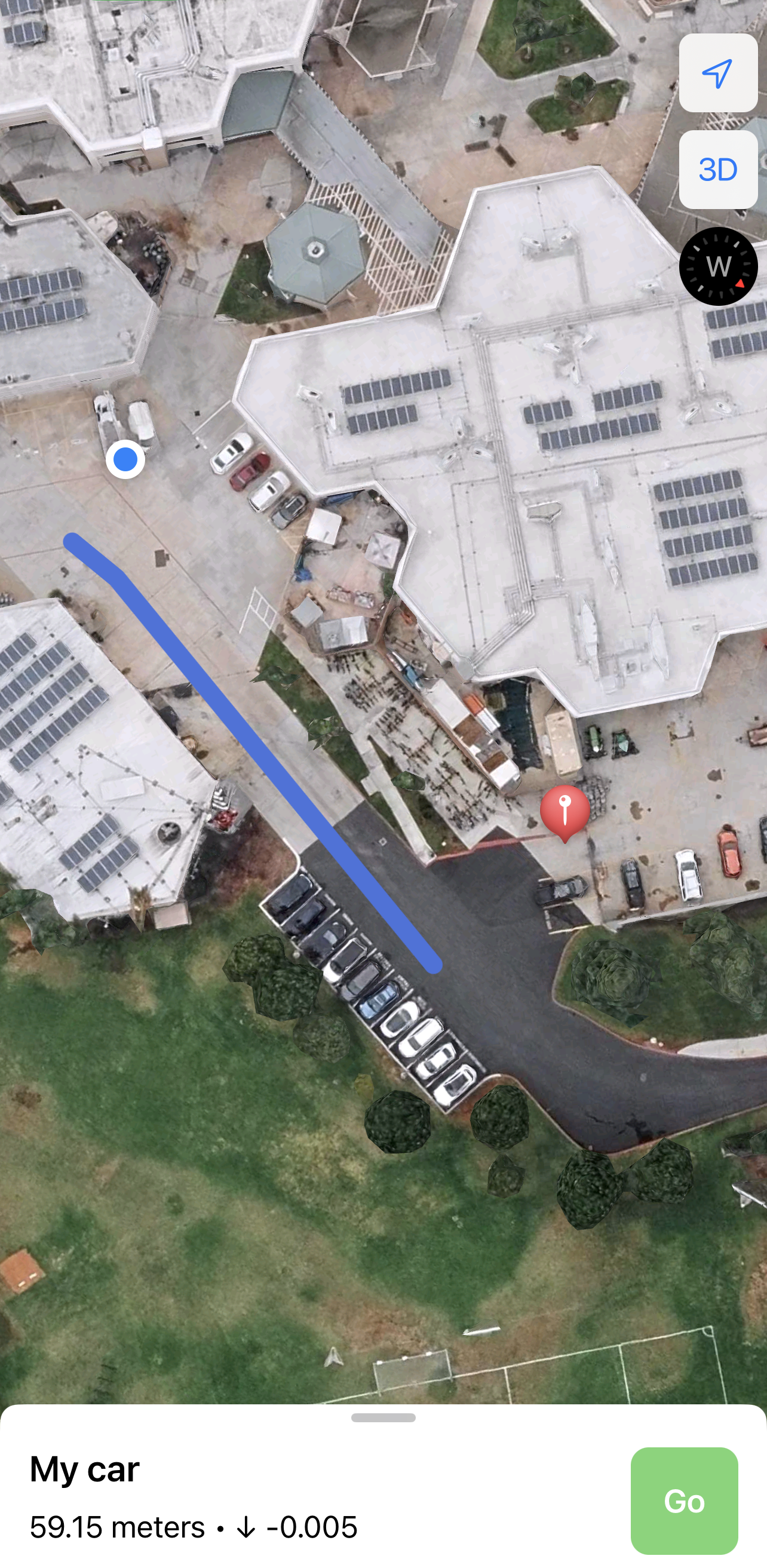Screen dimensions: 767x1568
Task: Select the red car pin marker
Action: pyautogui.click(x=565, y=808)
